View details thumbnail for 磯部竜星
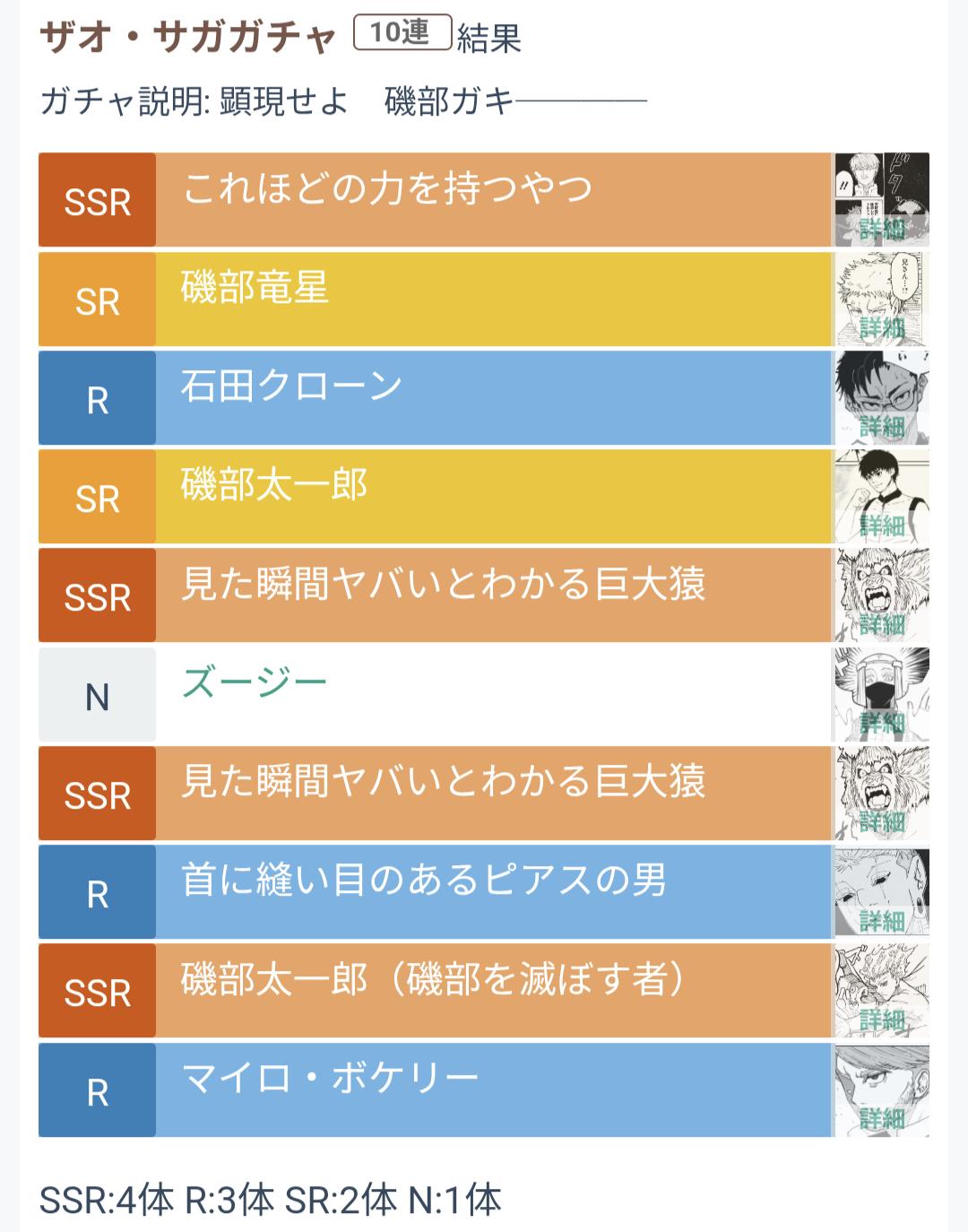This screenshot has width=968, height=1232. coord(882,299)
